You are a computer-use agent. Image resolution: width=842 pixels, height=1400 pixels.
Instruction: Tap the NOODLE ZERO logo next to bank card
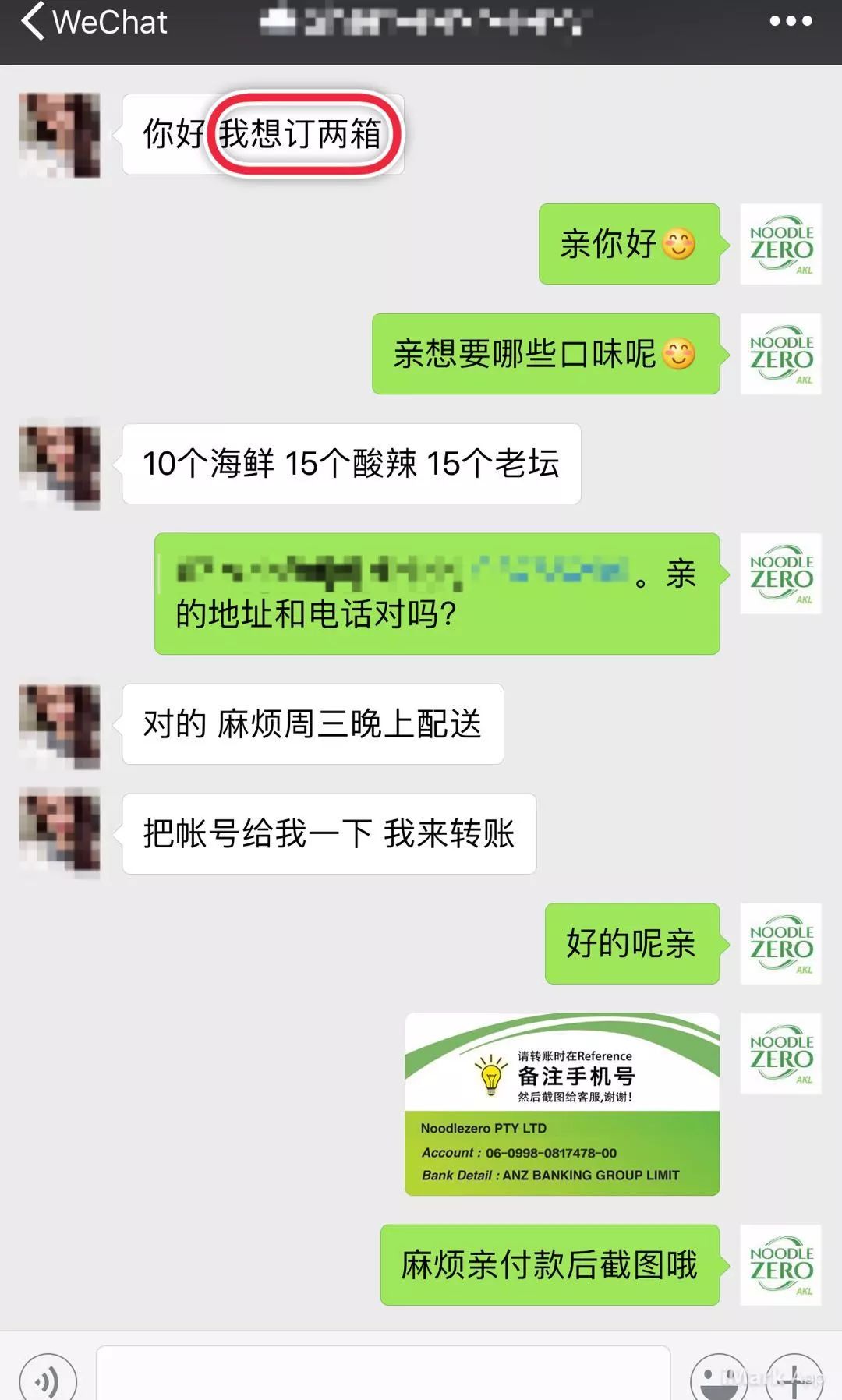tap(780, 1054)
